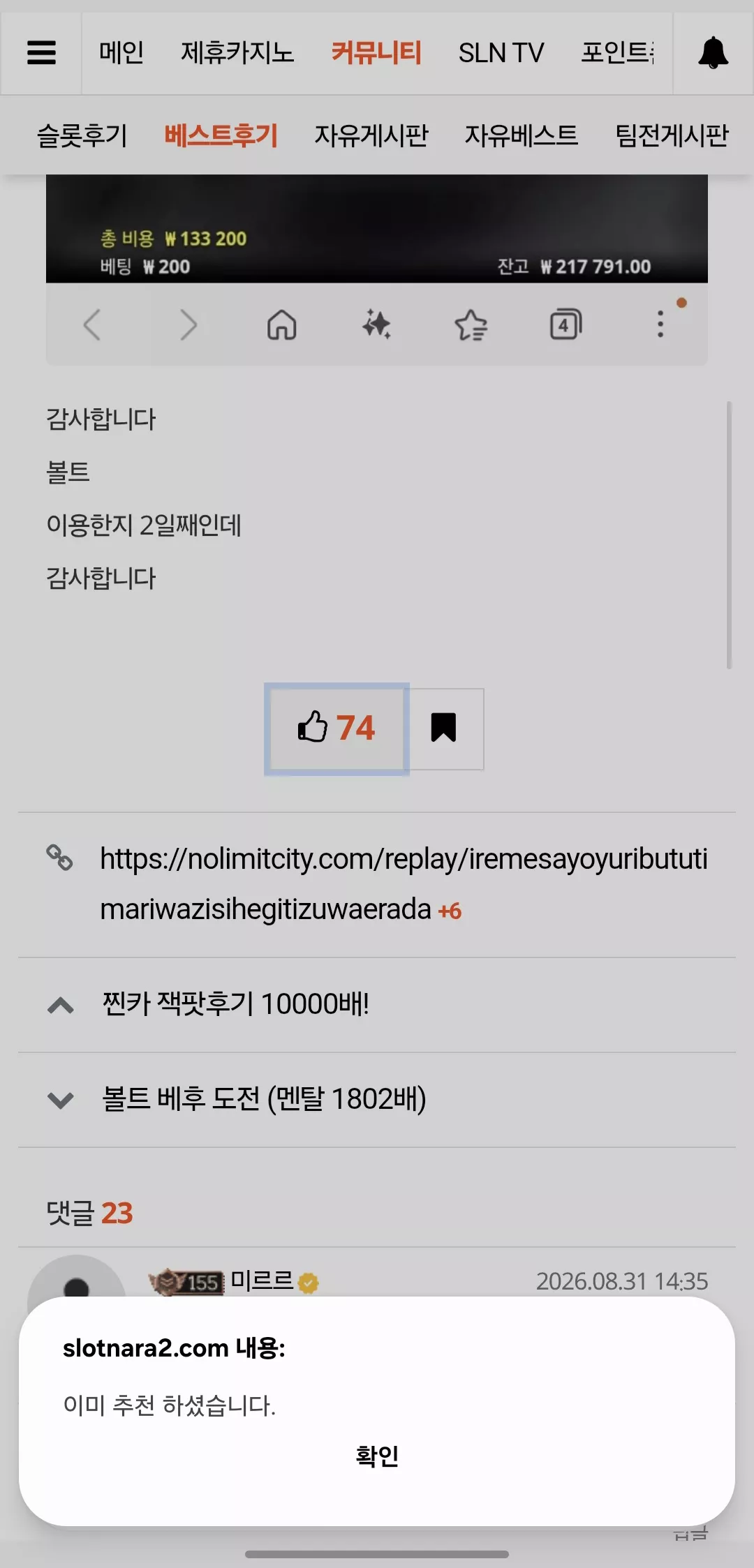Open 자유베스트 board

pos(522,135)
